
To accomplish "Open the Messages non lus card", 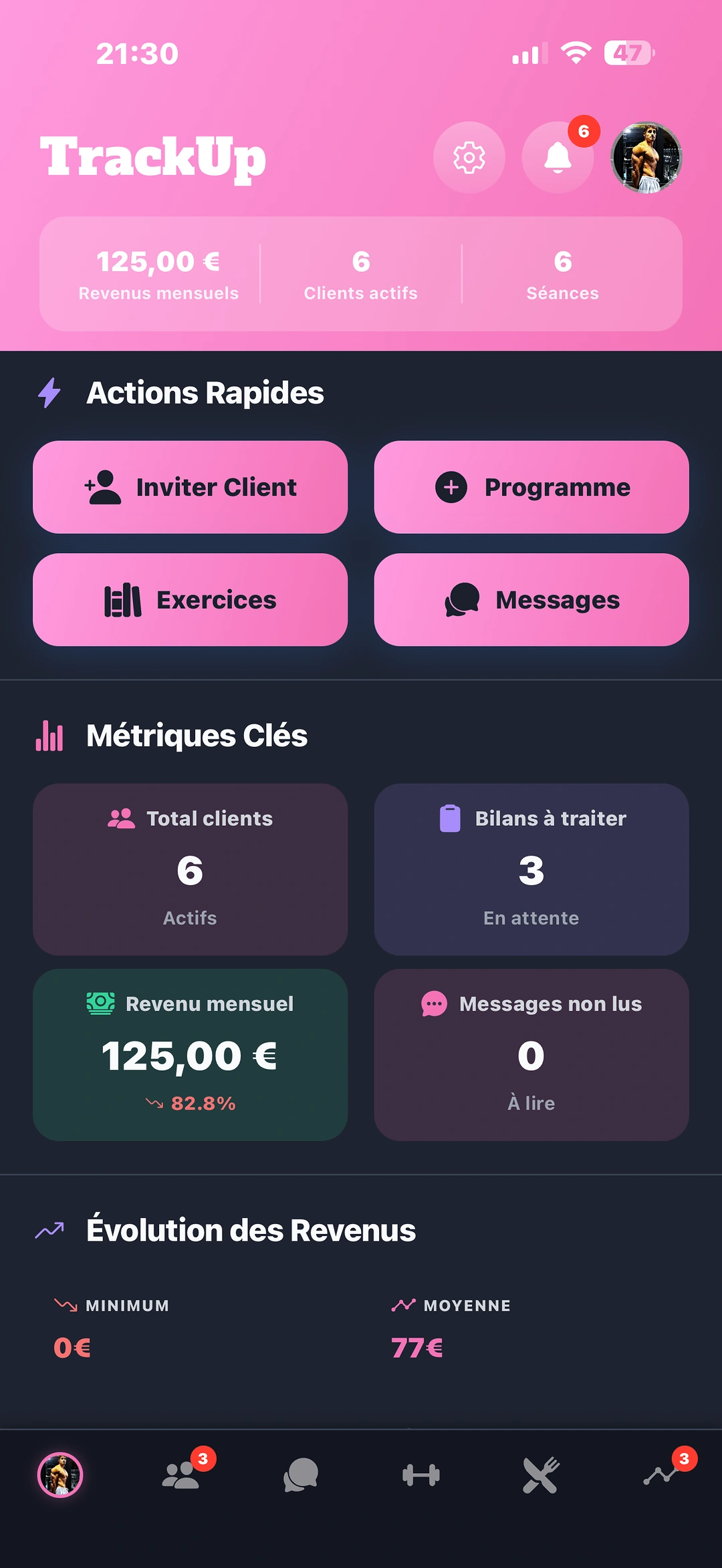I will coord(531,1055).
